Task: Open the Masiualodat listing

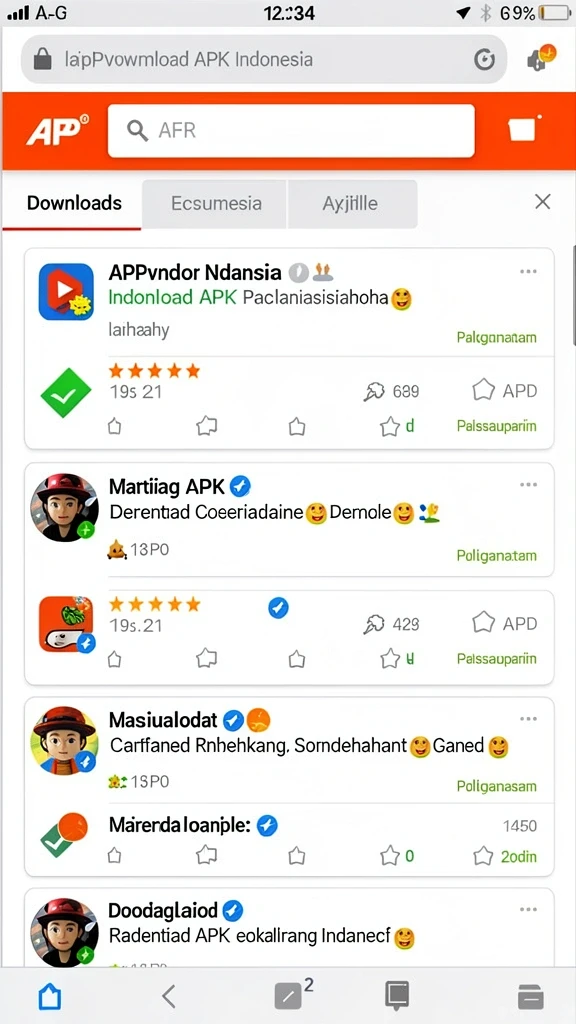Action: 289,750
